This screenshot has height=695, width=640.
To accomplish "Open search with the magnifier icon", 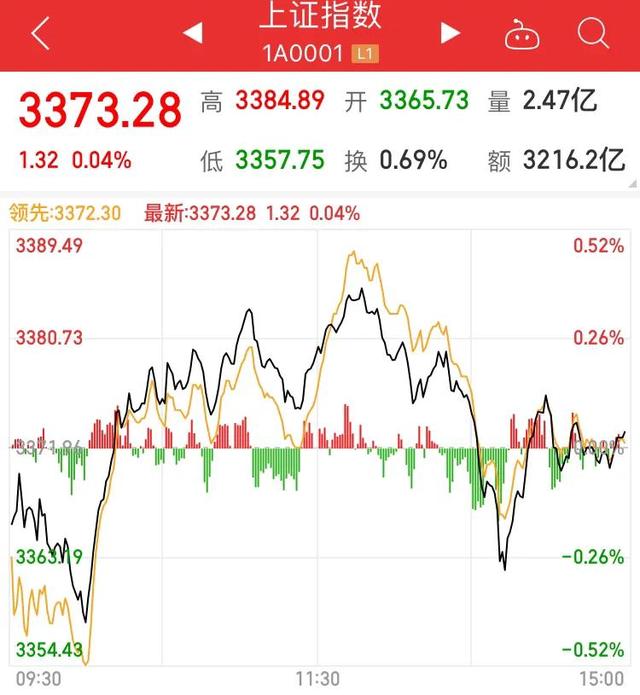I will tap(592, 34).
